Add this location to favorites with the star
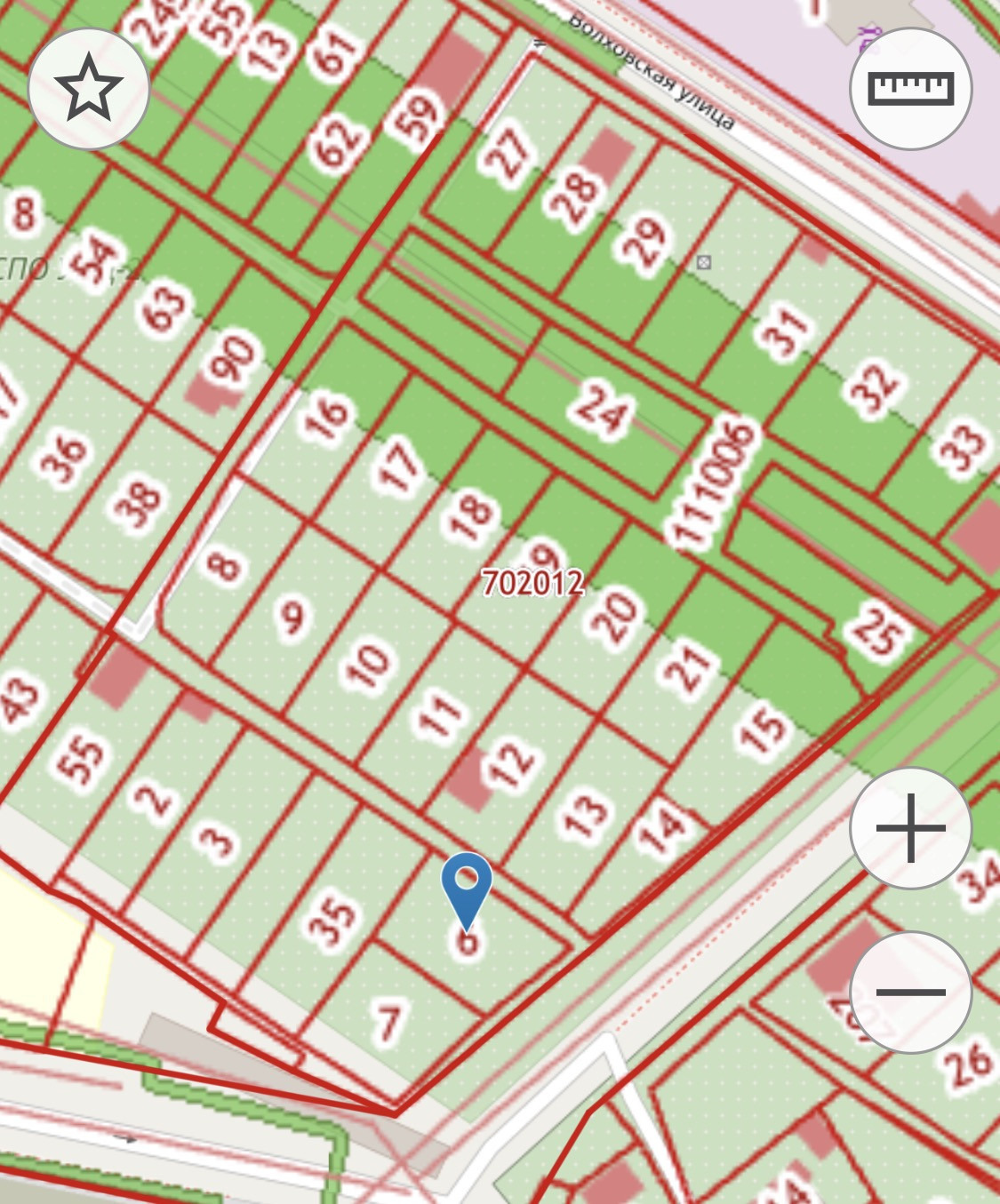This screenshot has width=1000, height=1204. [x=88, y=88]
